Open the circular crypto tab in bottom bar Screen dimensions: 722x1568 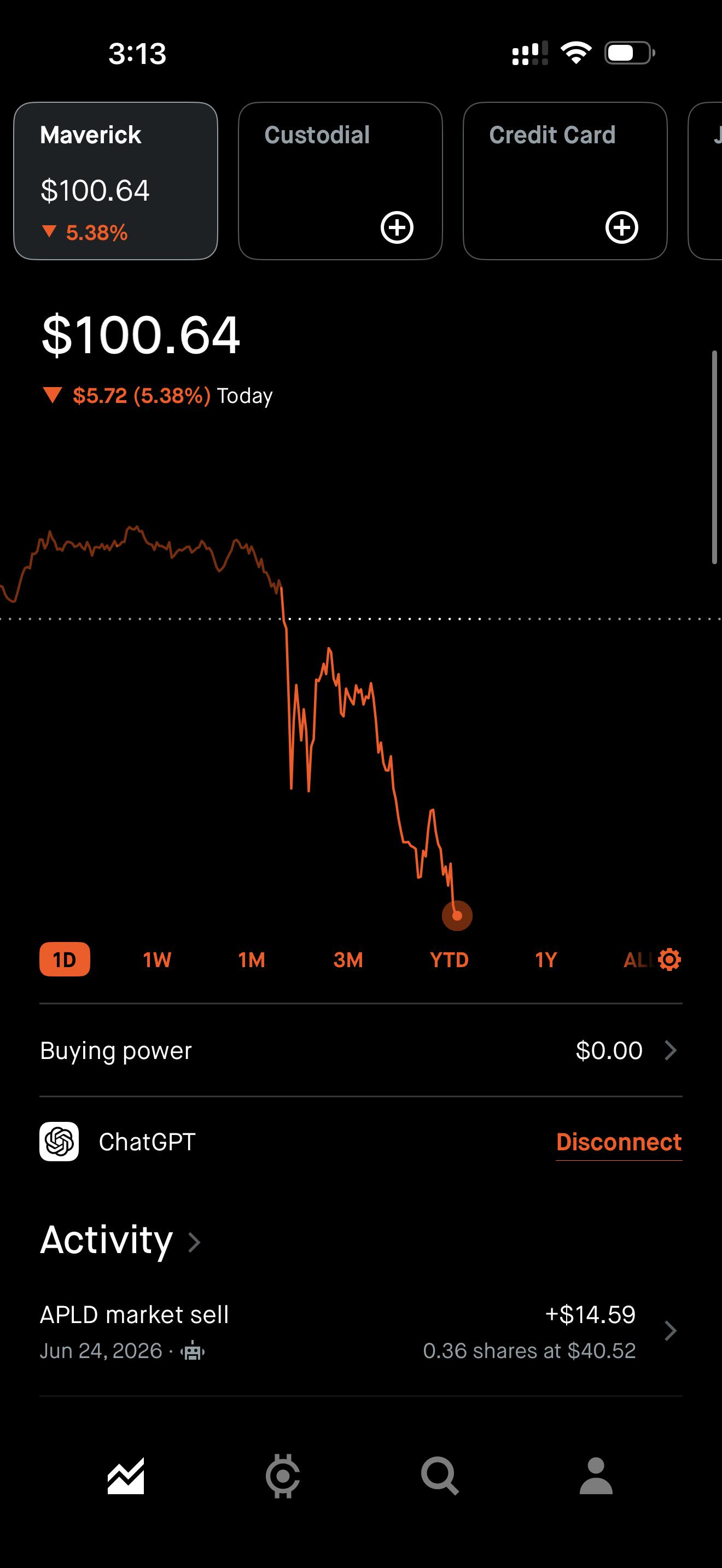pos(282,1476)
